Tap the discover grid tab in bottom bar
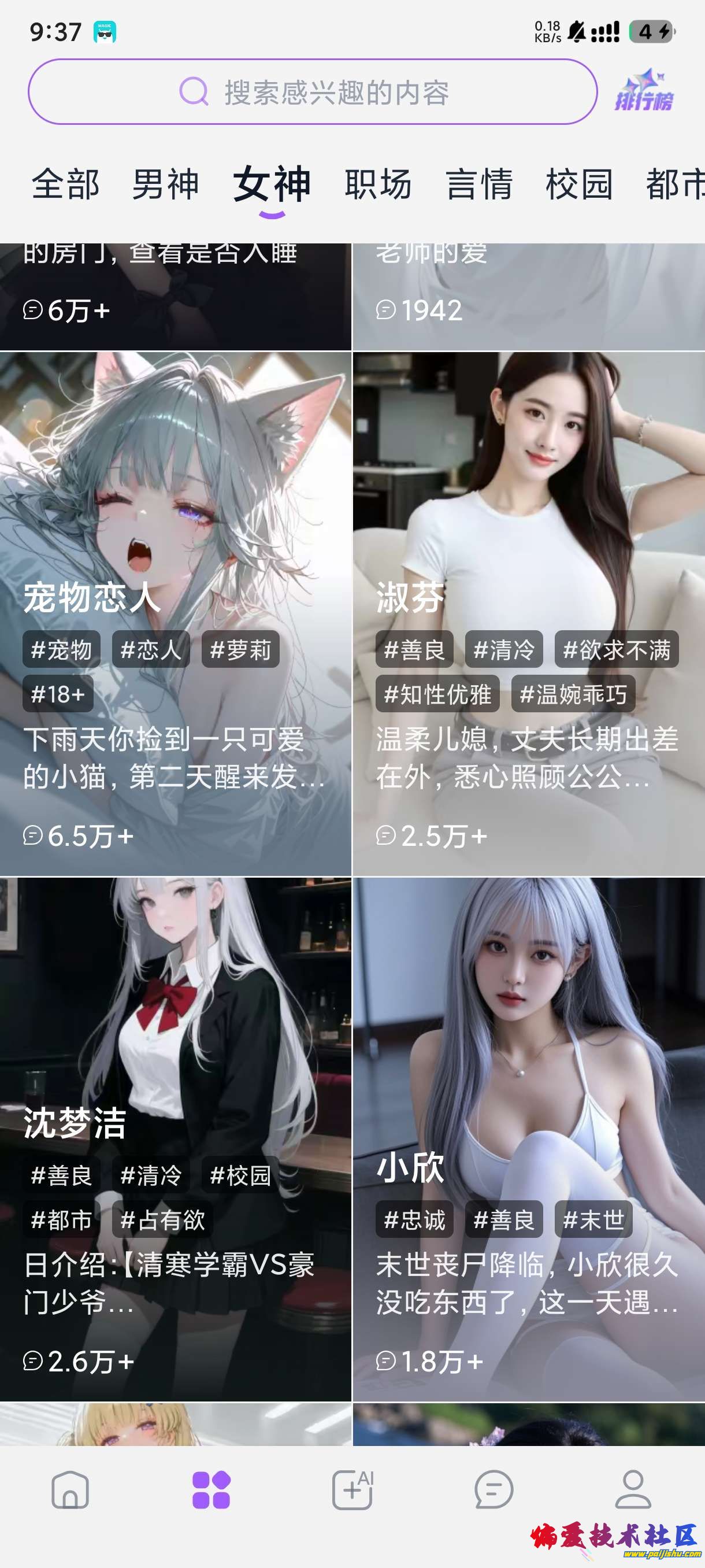Viewport: 705px width, 1568px height. (x=211, y=1490)
